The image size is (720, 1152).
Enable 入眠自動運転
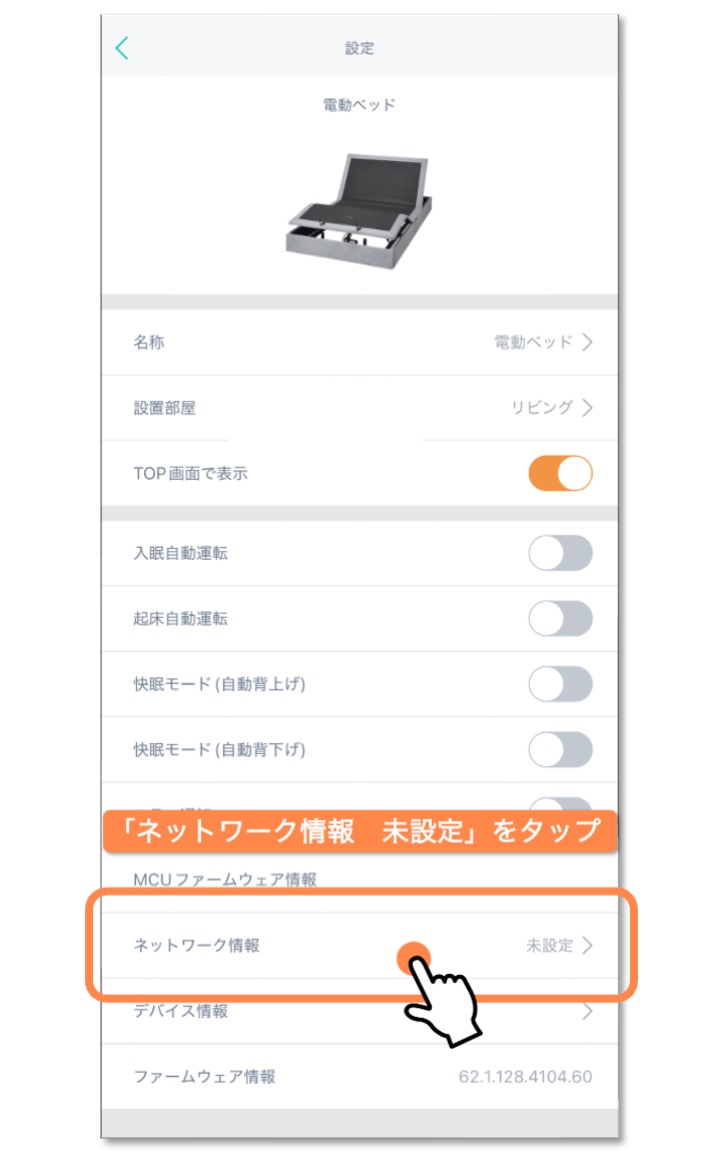[560, 553]
